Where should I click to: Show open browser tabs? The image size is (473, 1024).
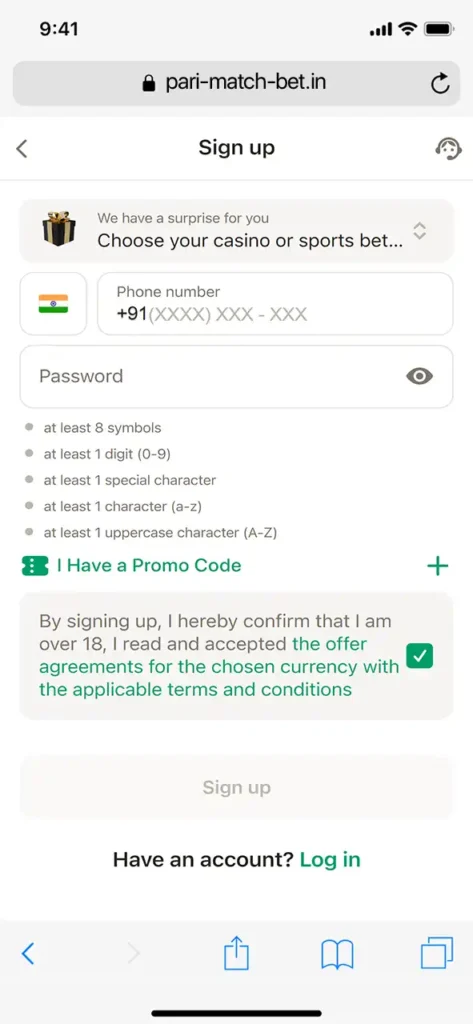tap(436, 953)
